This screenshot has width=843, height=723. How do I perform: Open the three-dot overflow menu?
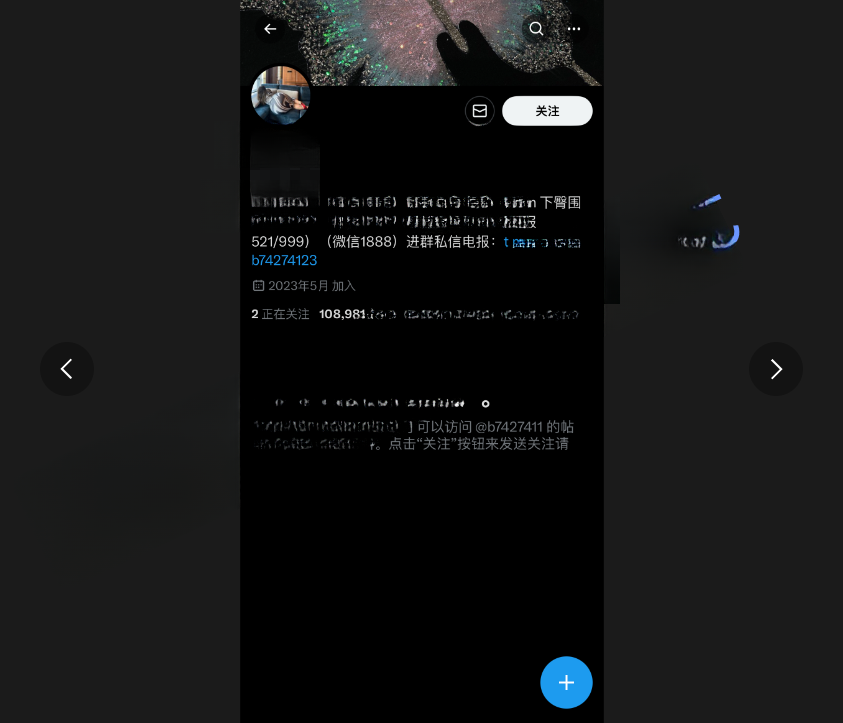(574, 29)
